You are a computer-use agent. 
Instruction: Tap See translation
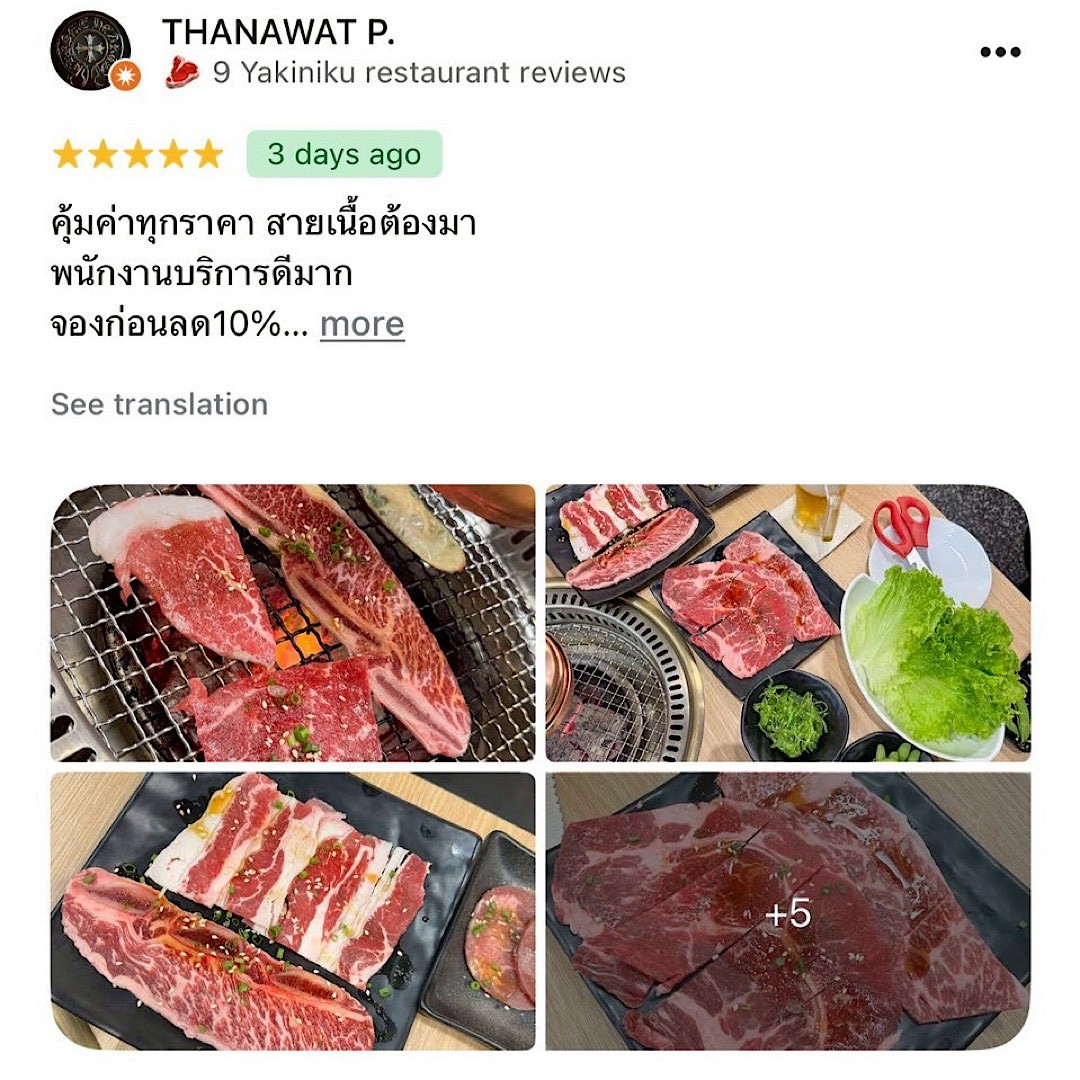(x=160, y=404)
